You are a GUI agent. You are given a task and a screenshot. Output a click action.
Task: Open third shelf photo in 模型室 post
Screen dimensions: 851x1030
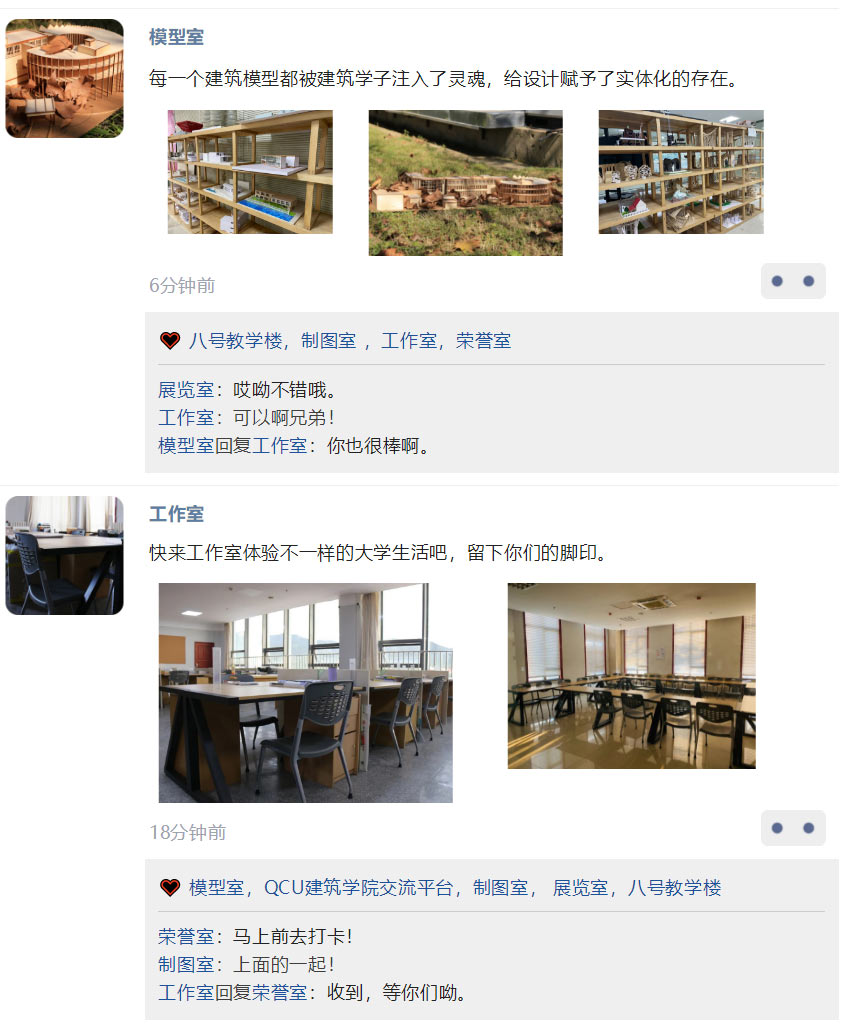tap(680, 172)
